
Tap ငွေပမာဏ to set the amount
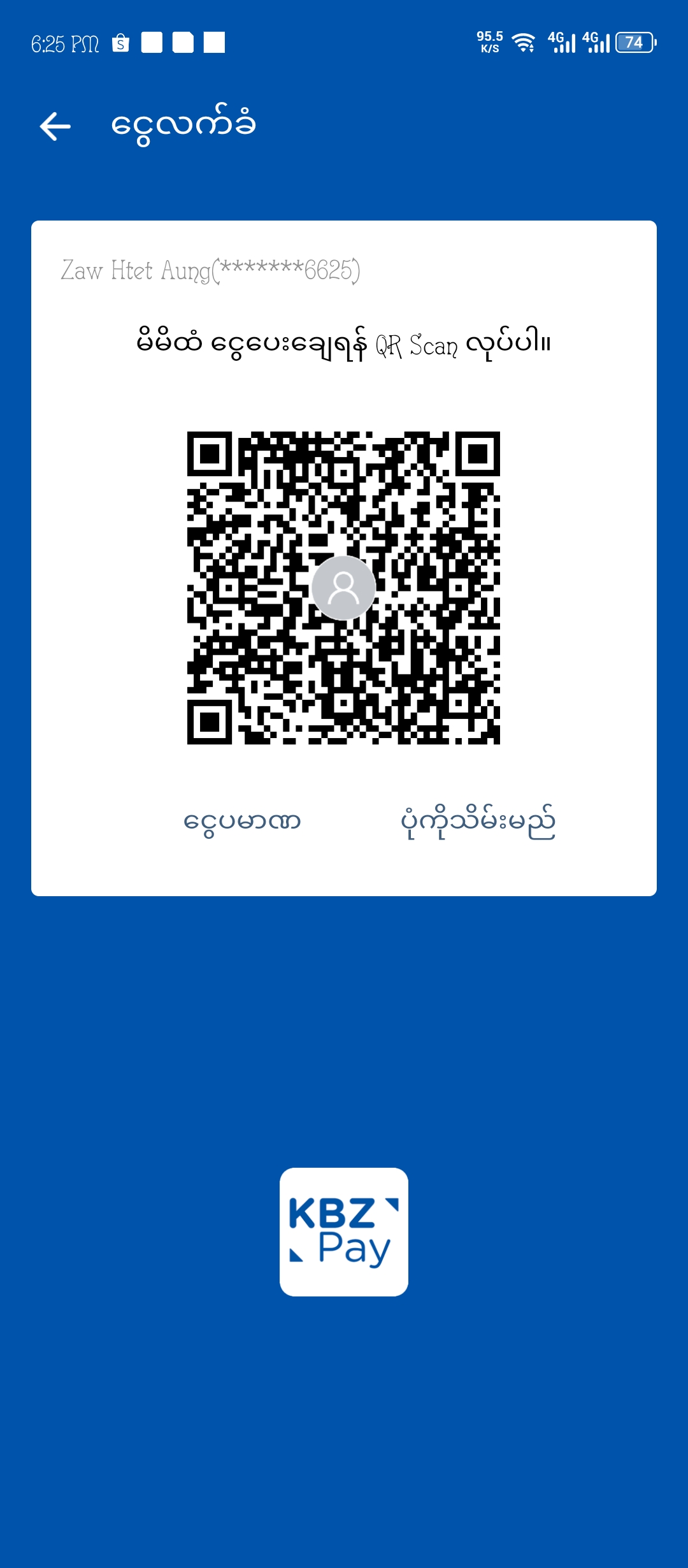tap(241, 822)
